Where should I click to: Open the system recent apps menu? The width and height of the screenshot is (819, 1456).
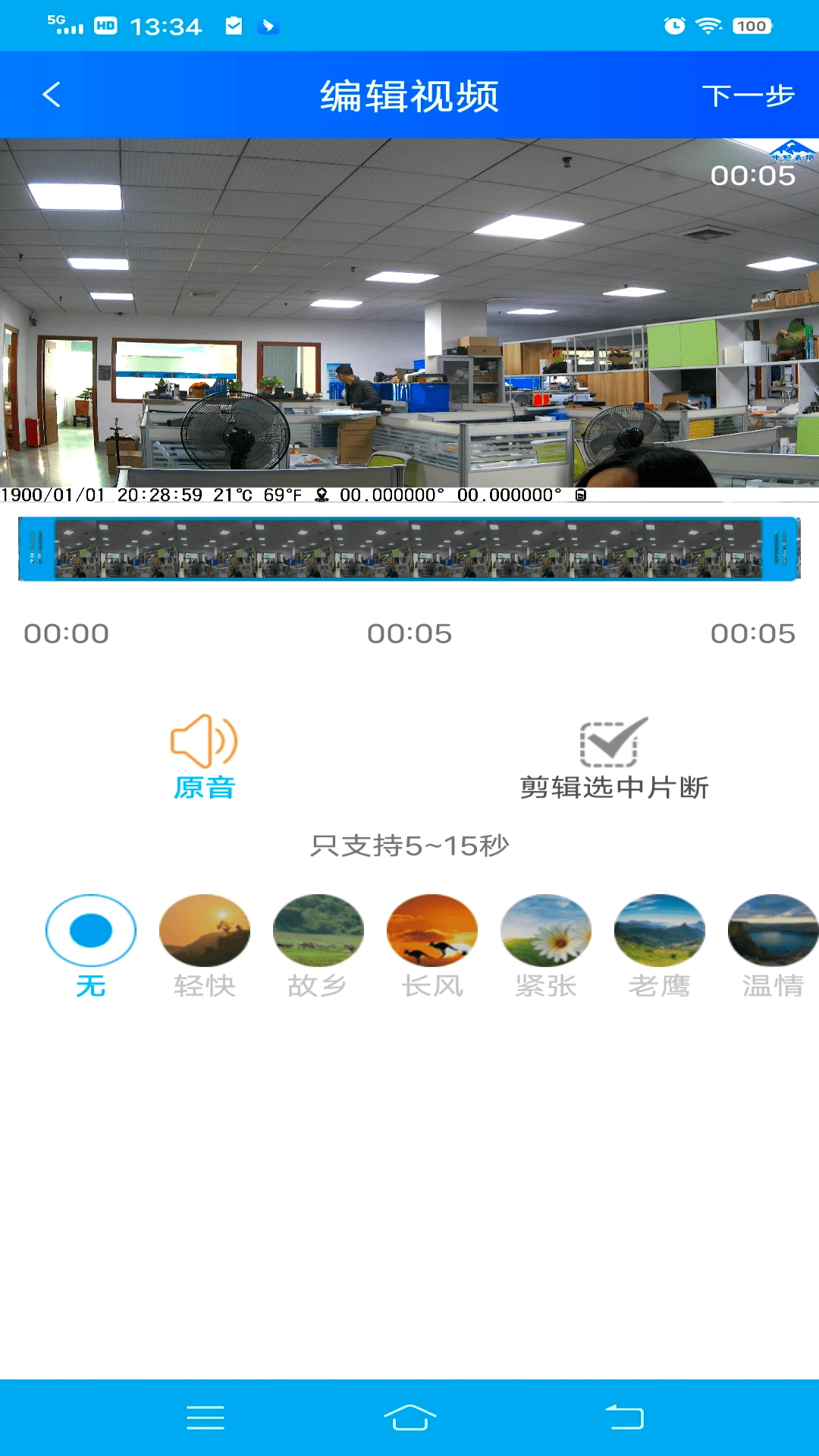(206, 1417)
